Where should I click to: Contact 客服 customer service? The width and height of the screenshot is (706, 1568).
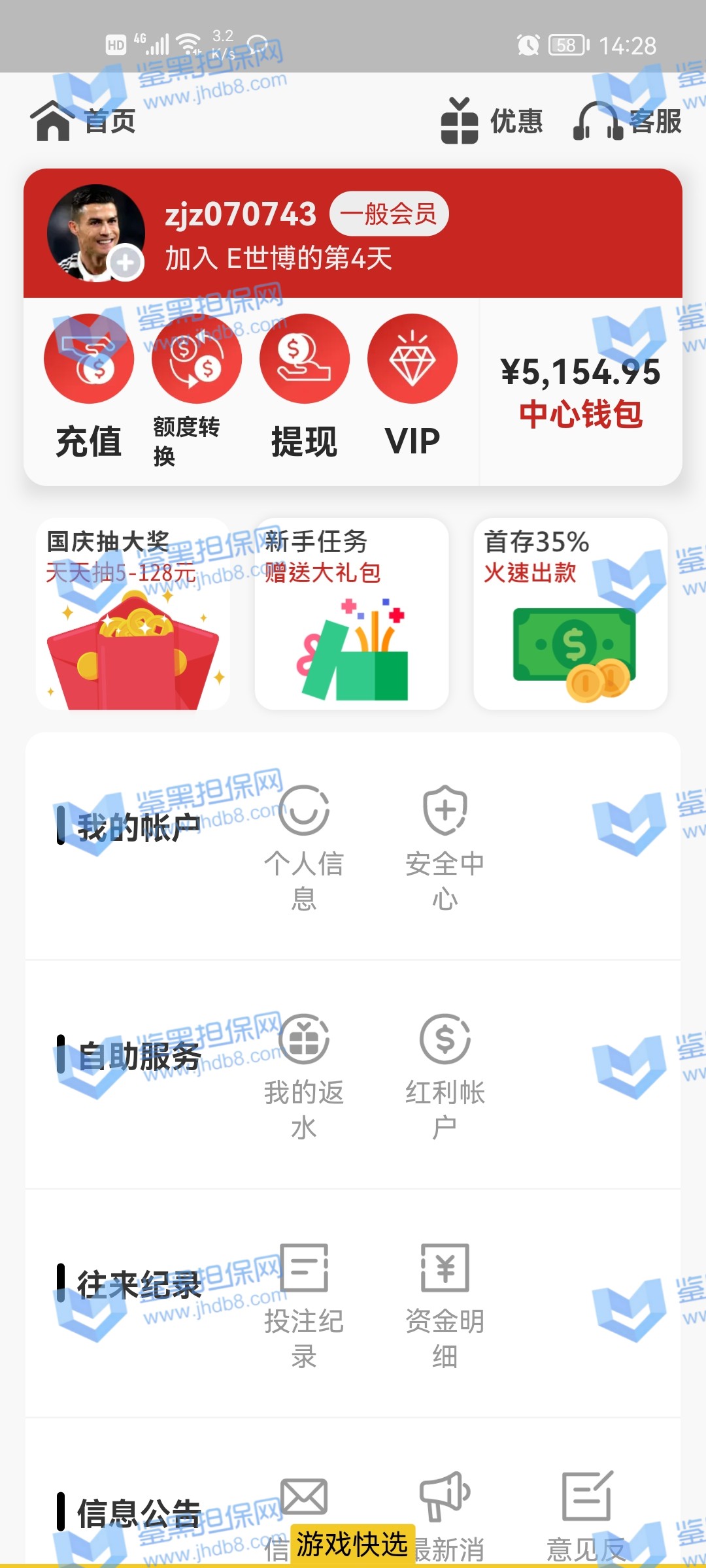(628, 121)
